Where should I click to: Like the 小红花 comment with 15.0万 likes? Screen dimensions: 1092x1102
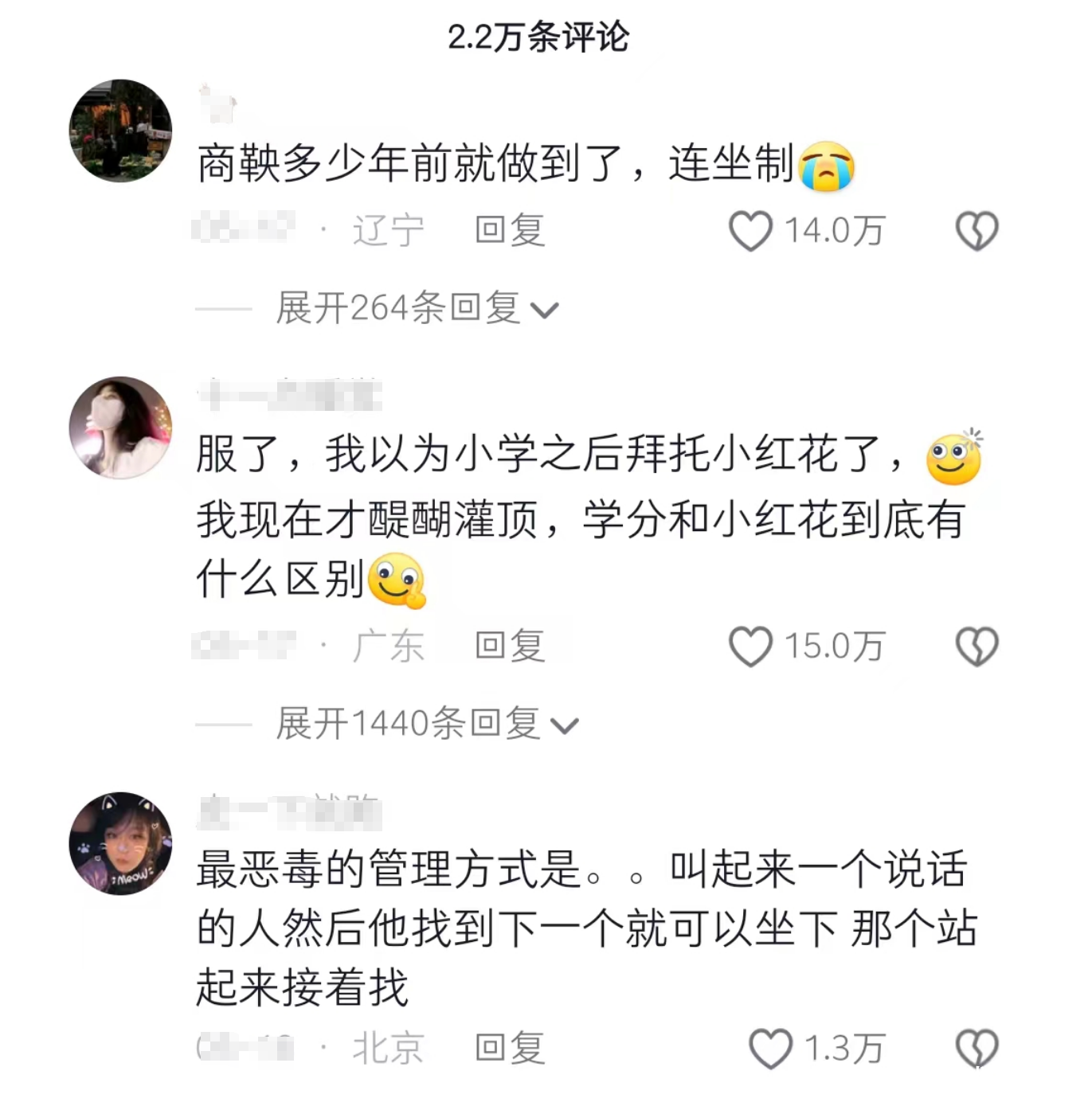point(750,646)
